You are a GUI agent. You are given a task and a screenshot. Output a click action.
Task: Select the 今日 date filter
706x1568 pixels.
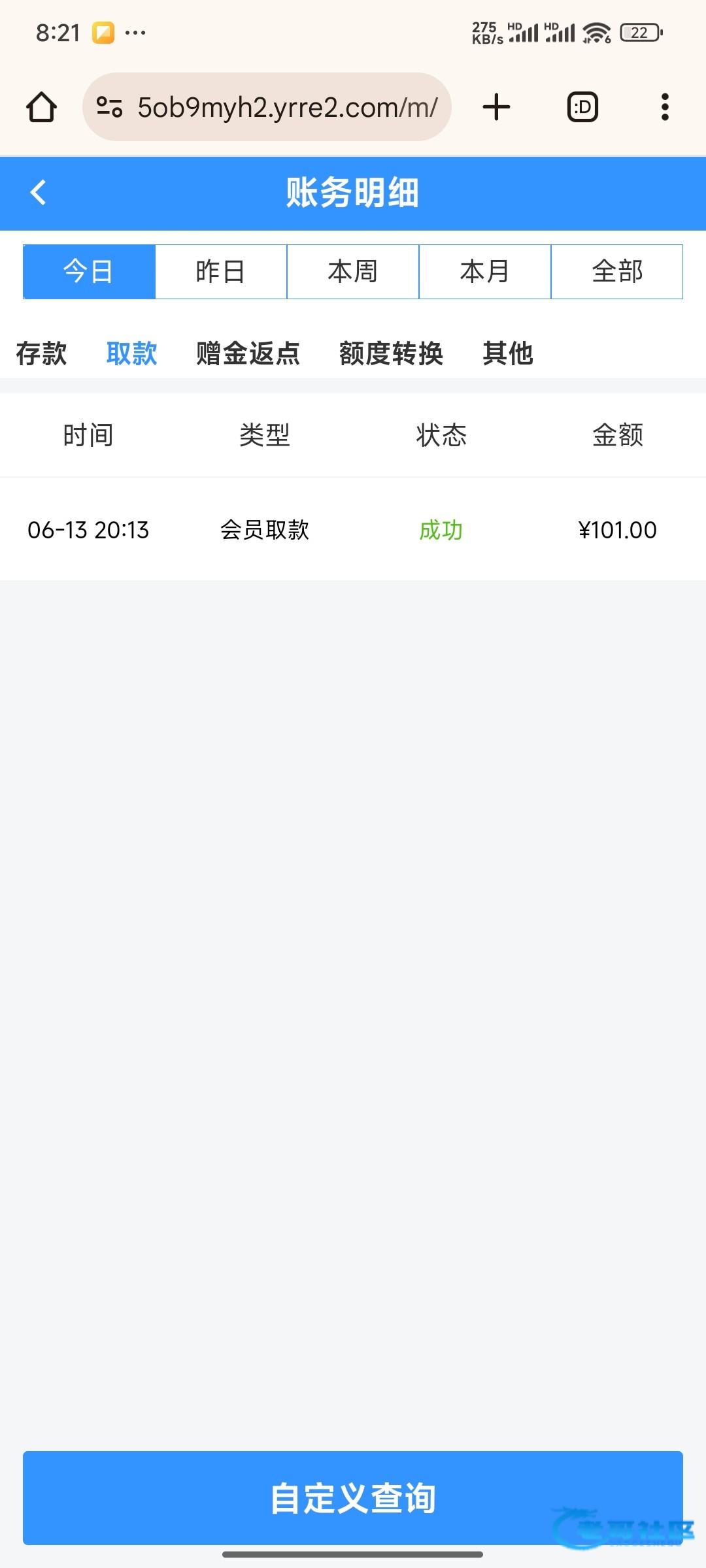[x=89, y=272]
